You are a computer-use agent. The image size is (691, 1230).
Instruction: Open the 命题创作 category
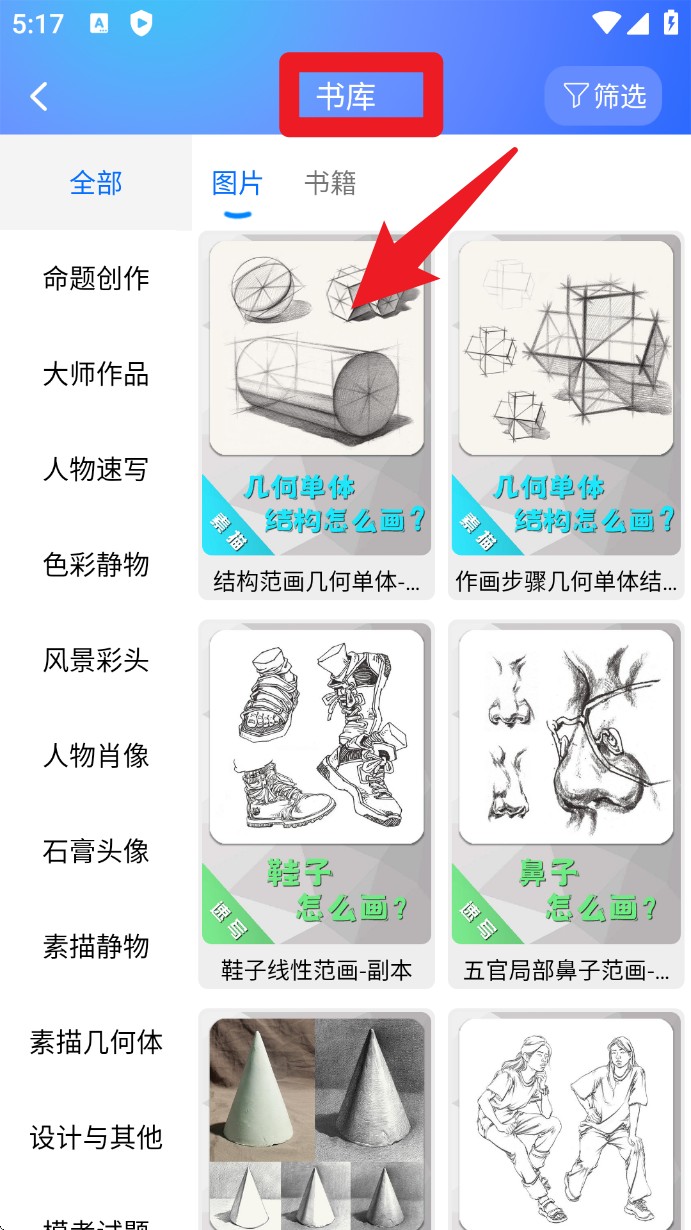click(x=96, y=278)
